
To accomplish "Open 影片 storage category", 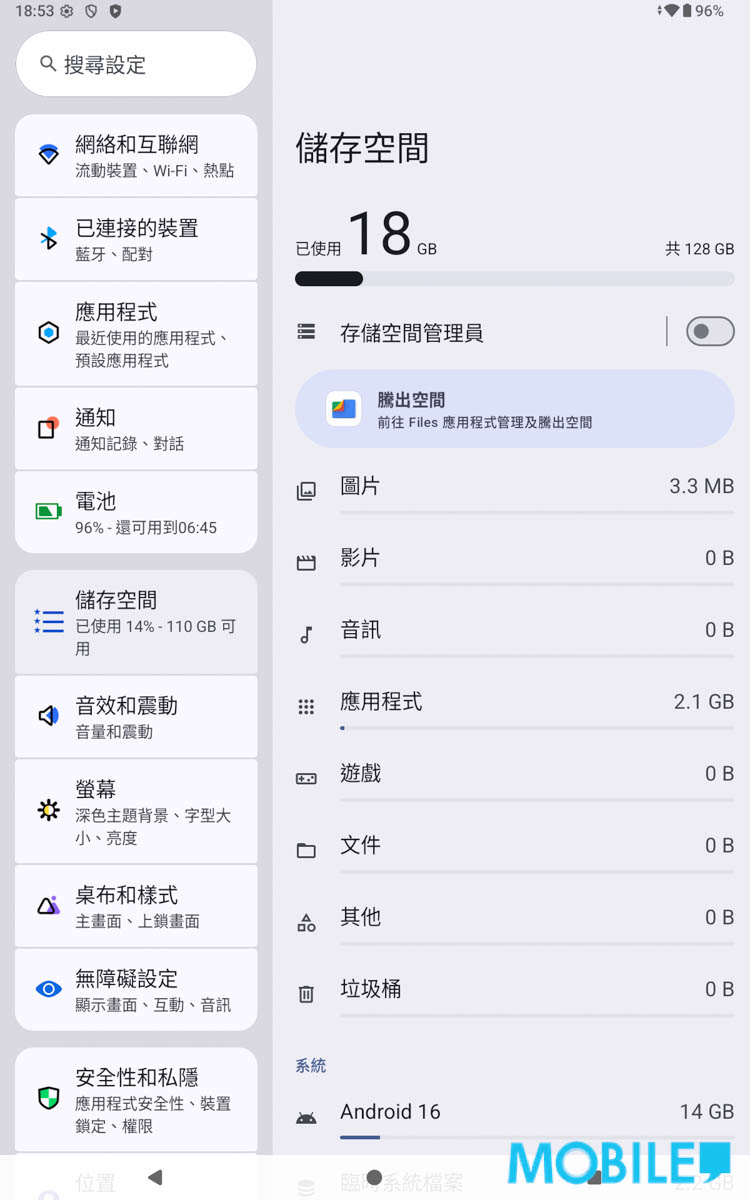I will 515,561.
